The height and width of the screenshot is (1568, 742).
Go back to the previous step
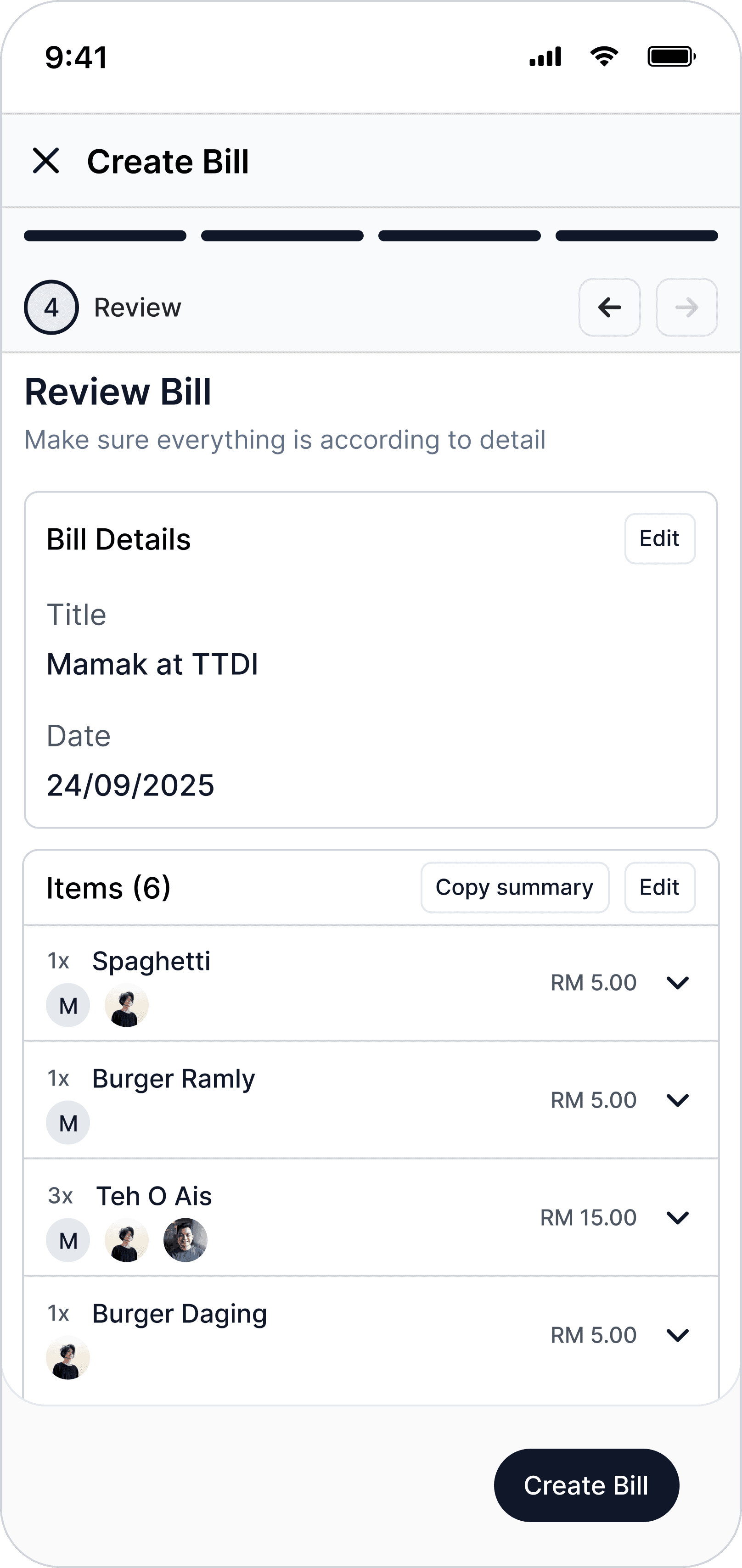coord(609,308)
